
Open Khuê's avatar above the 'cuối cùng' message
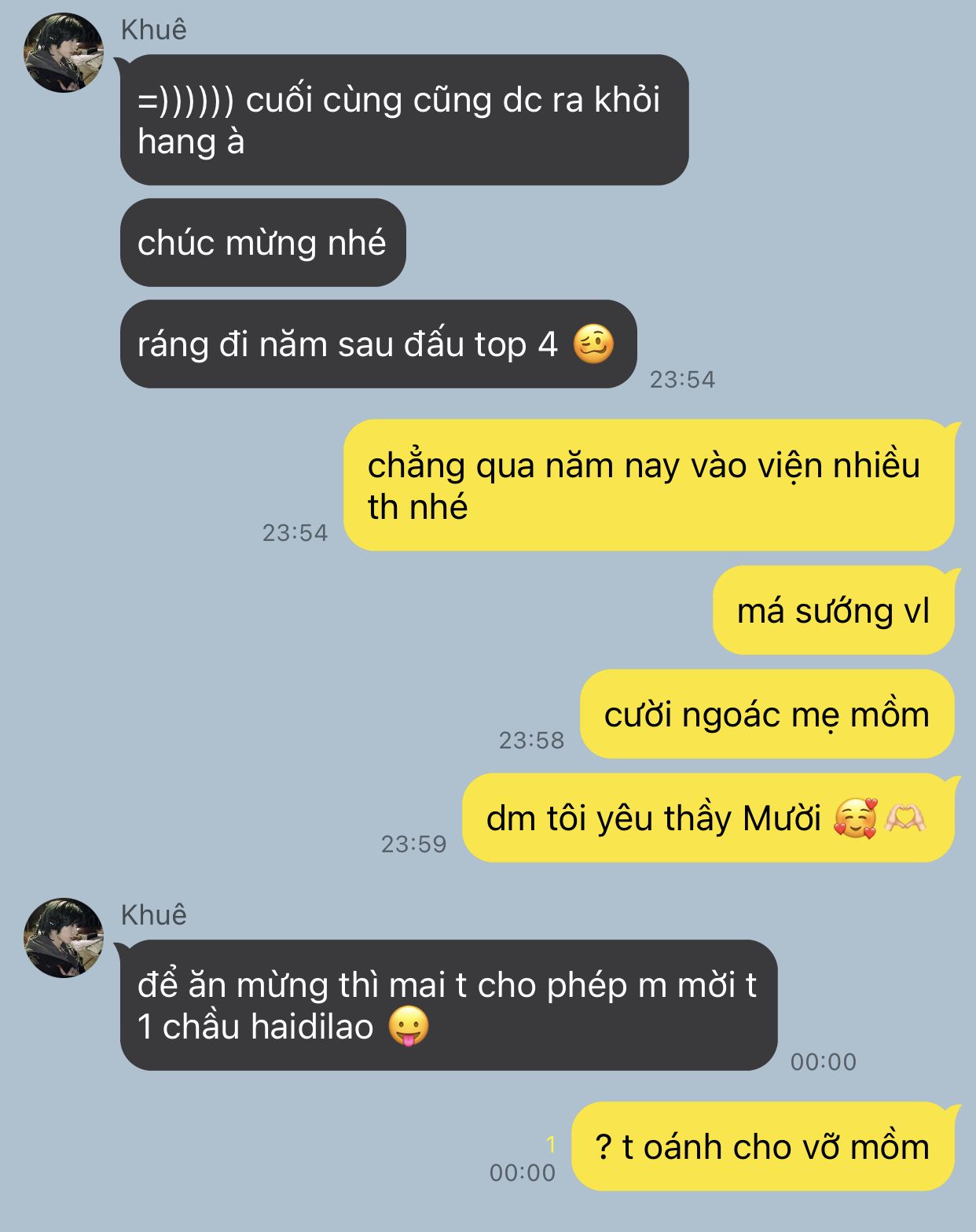[64, 52]
